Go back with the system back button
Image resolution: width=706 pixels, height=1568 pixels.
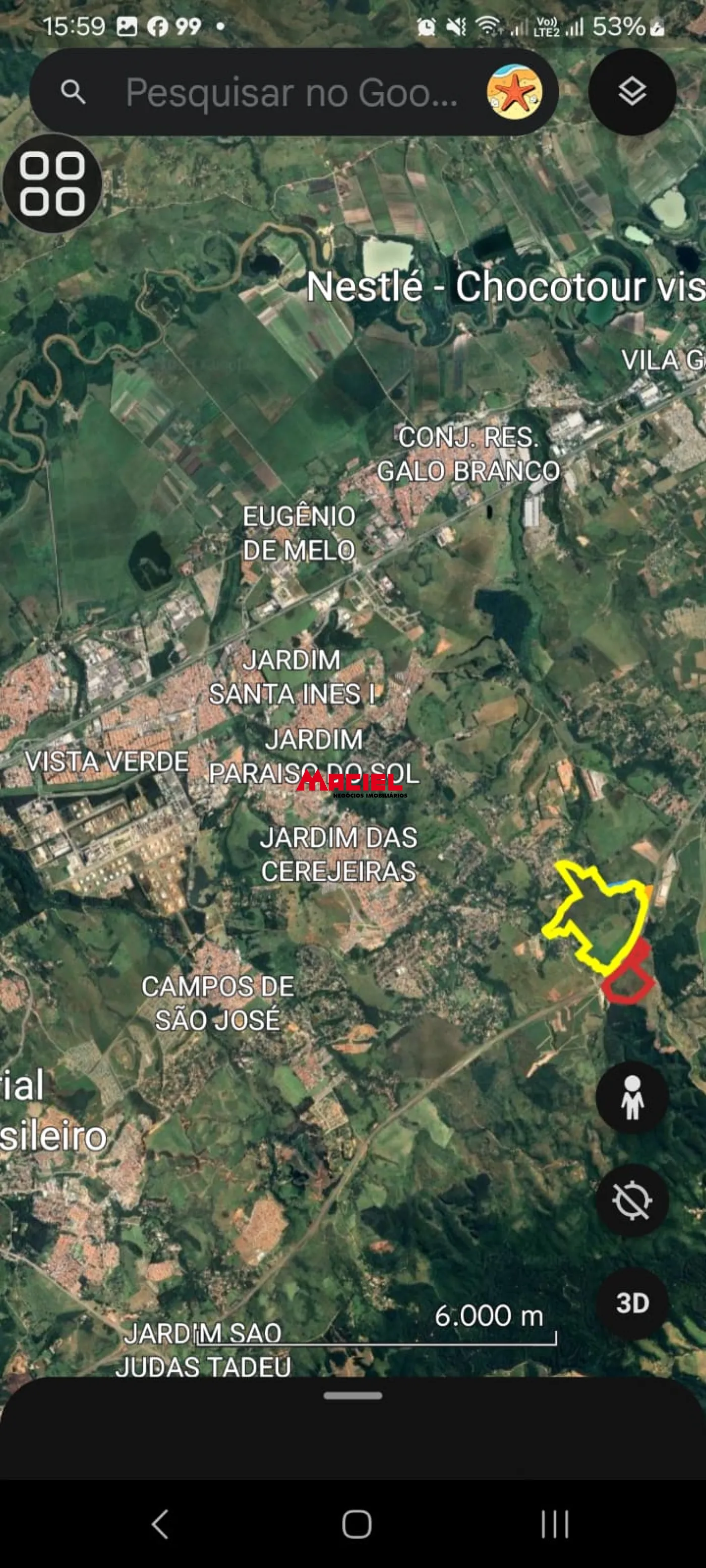pos(160,1524)
